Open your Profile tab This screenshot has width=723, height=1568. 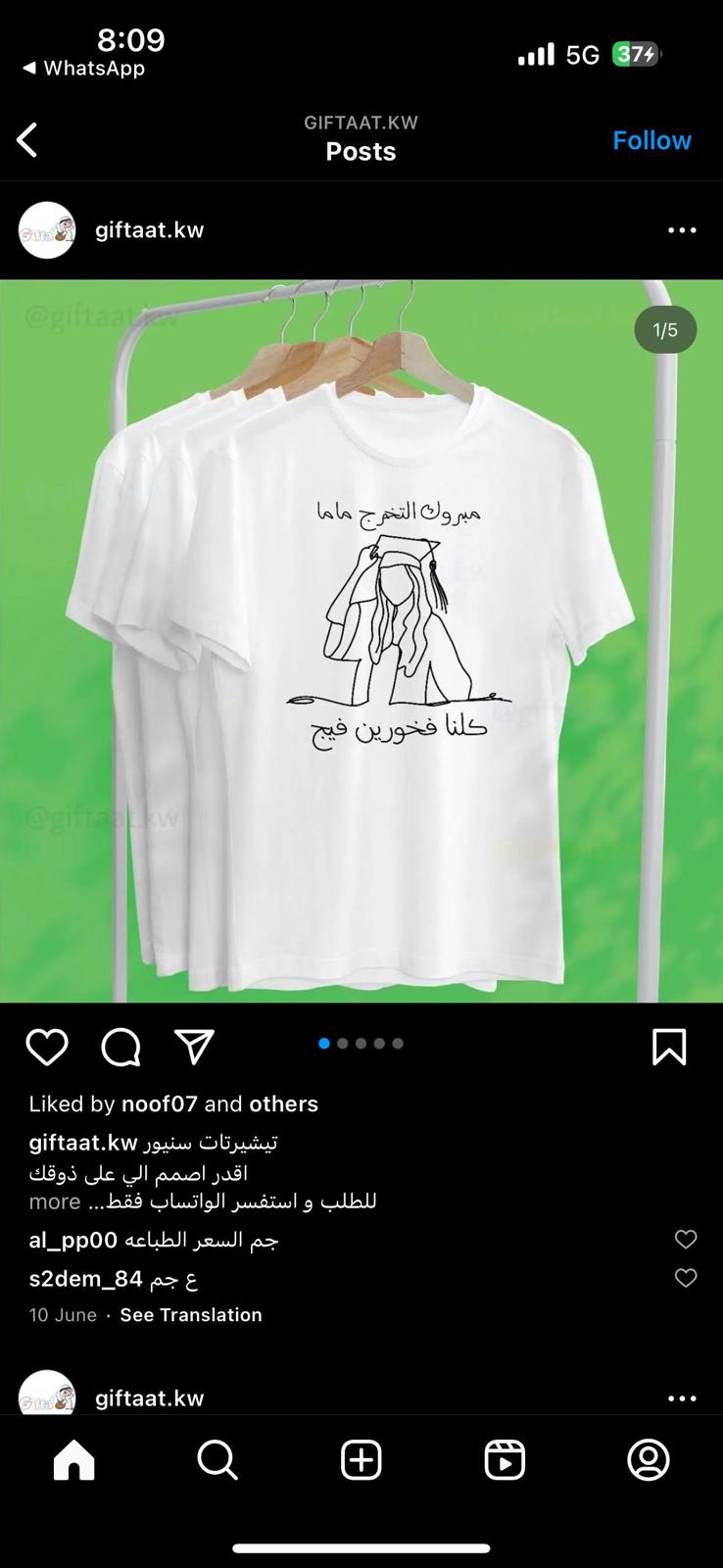[649, 1460]
